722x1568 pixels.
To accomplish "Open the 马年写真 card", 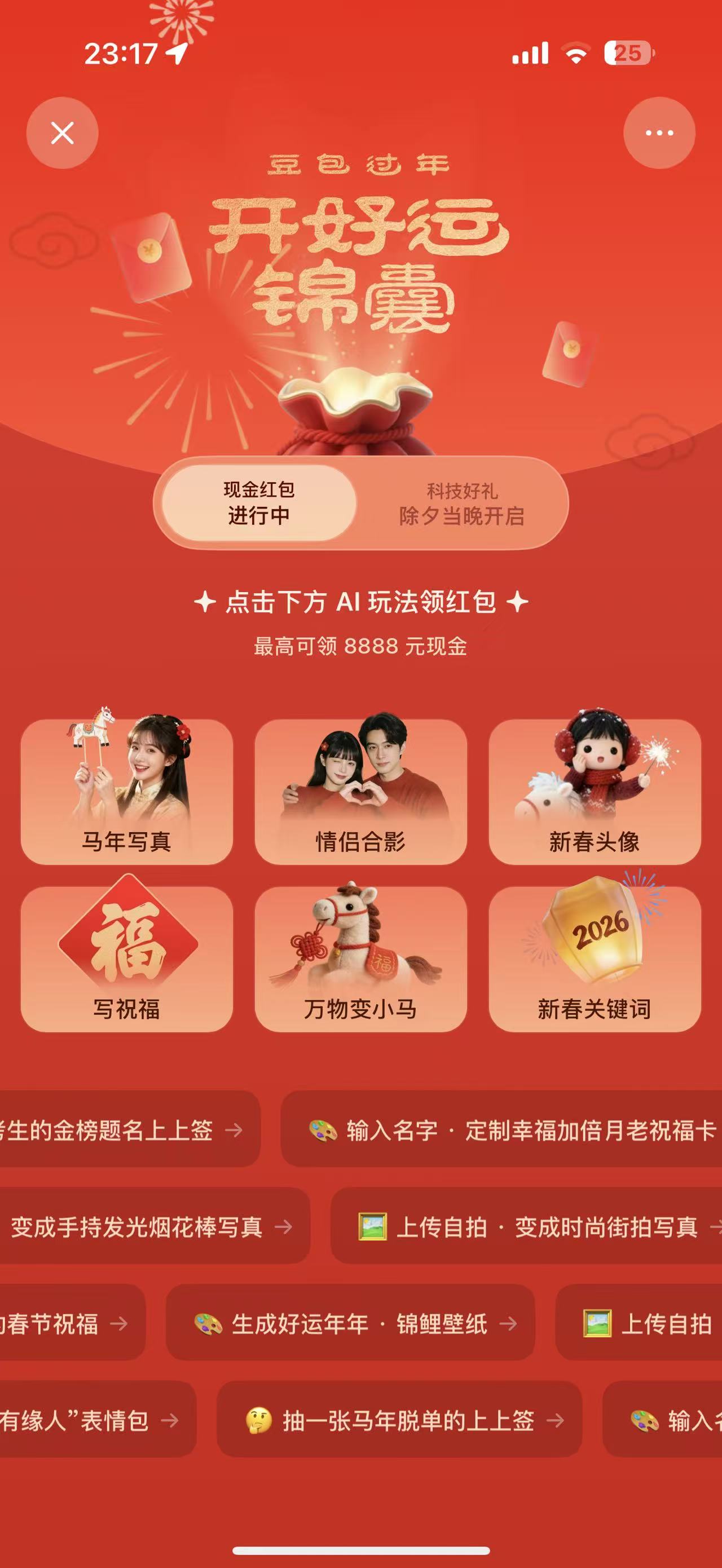I will point(126,791).
